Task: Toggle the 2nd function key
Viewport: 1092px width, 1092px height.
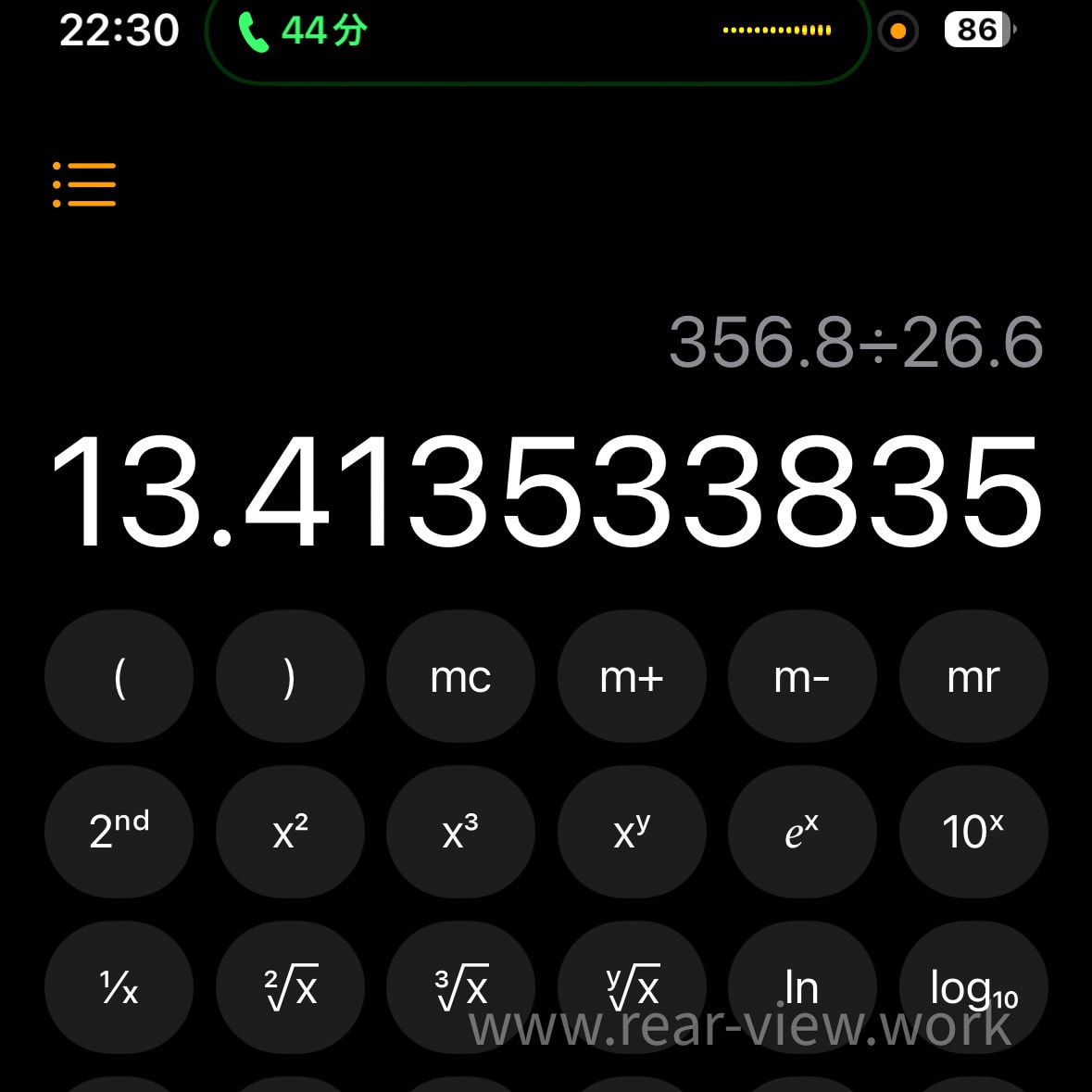Action: tap(119, 831)
